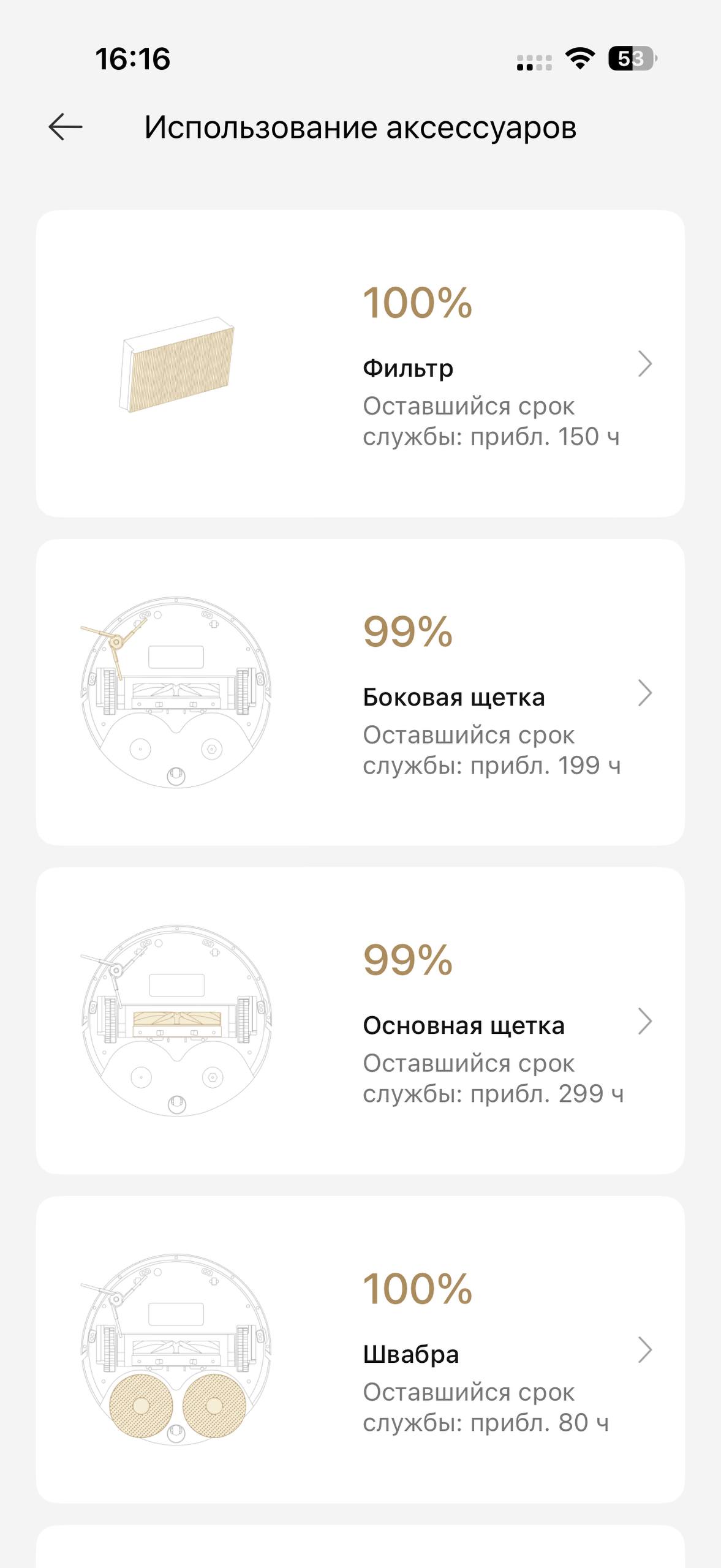The width and height of the screenshot is (721, 1568).
Task: Go back from accessory usage screen
Action: pyautogui.click(x=66, y=127)
